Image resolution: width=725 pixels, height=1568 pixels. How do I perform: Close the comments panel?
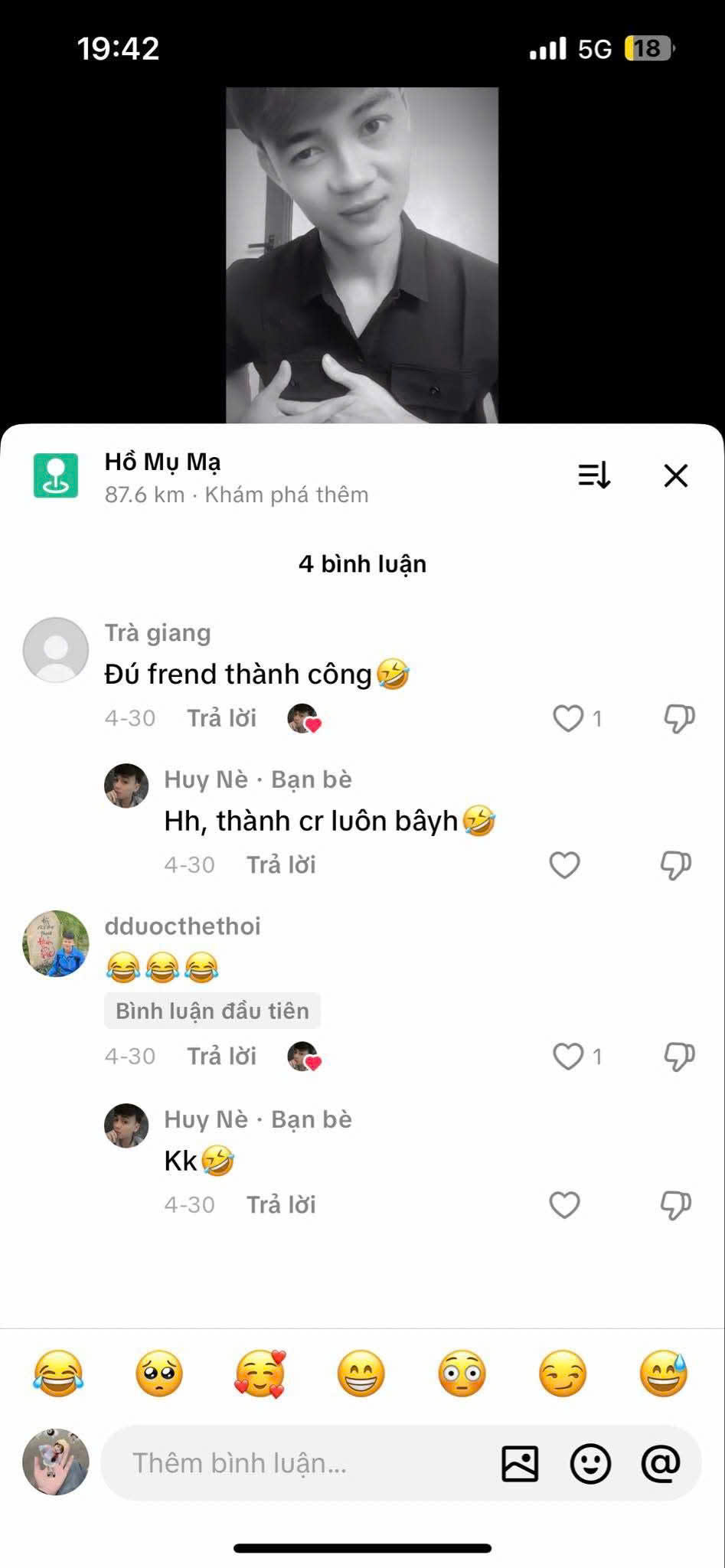(675, 475)
